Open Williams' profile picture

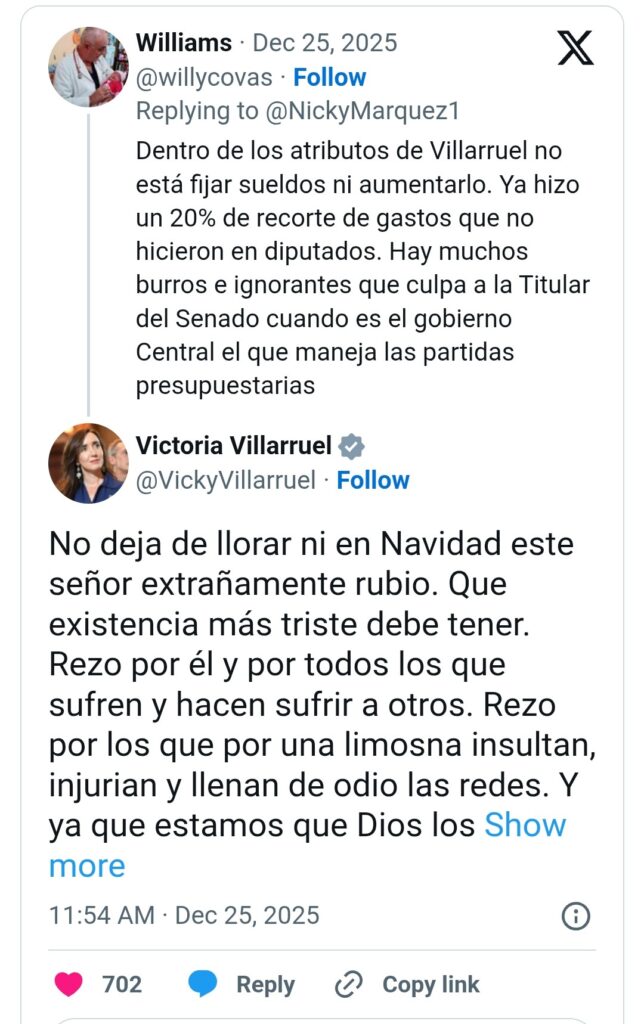[88, 67]
